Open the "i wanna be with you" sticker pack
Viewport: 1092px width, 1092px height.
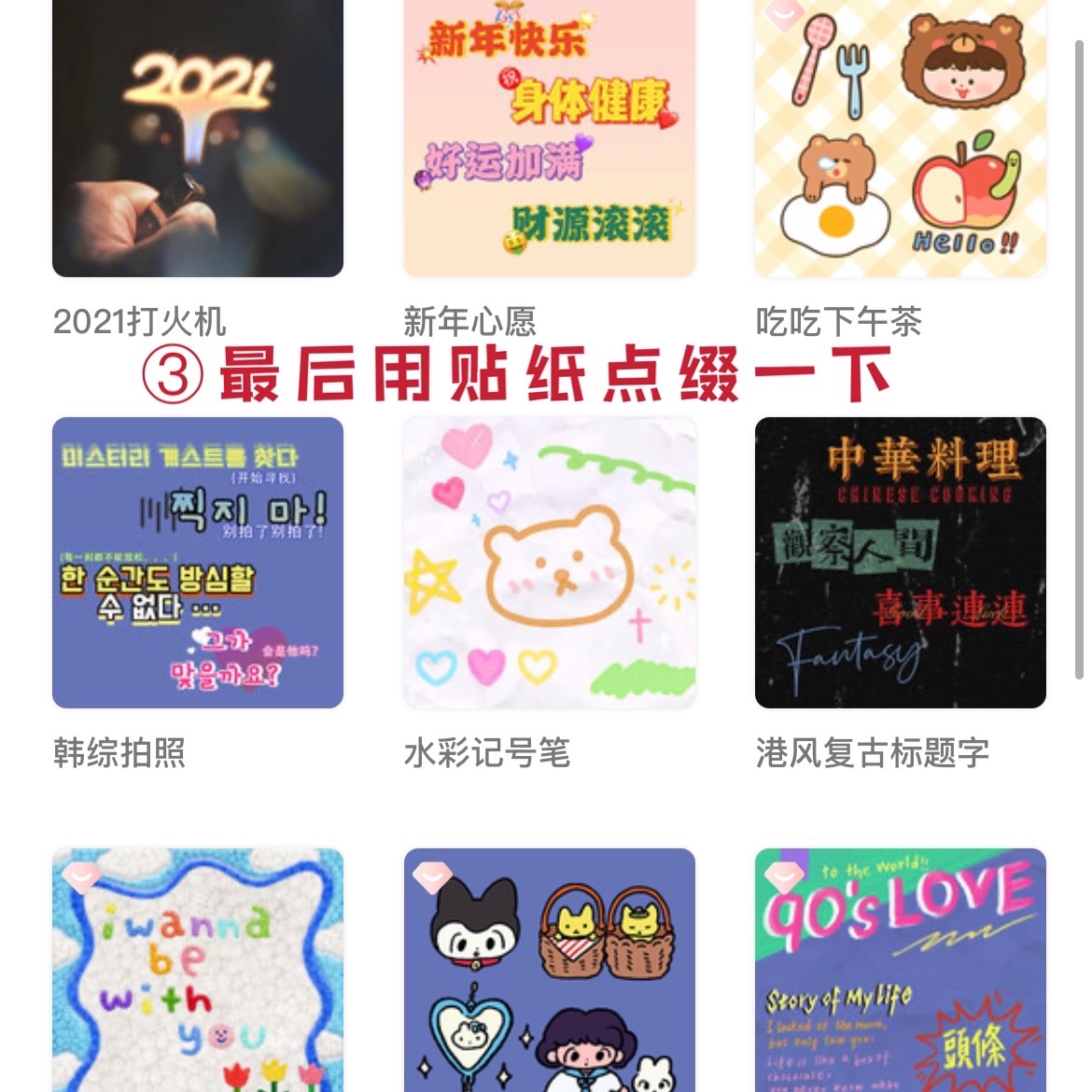click(x=197, y=971)
